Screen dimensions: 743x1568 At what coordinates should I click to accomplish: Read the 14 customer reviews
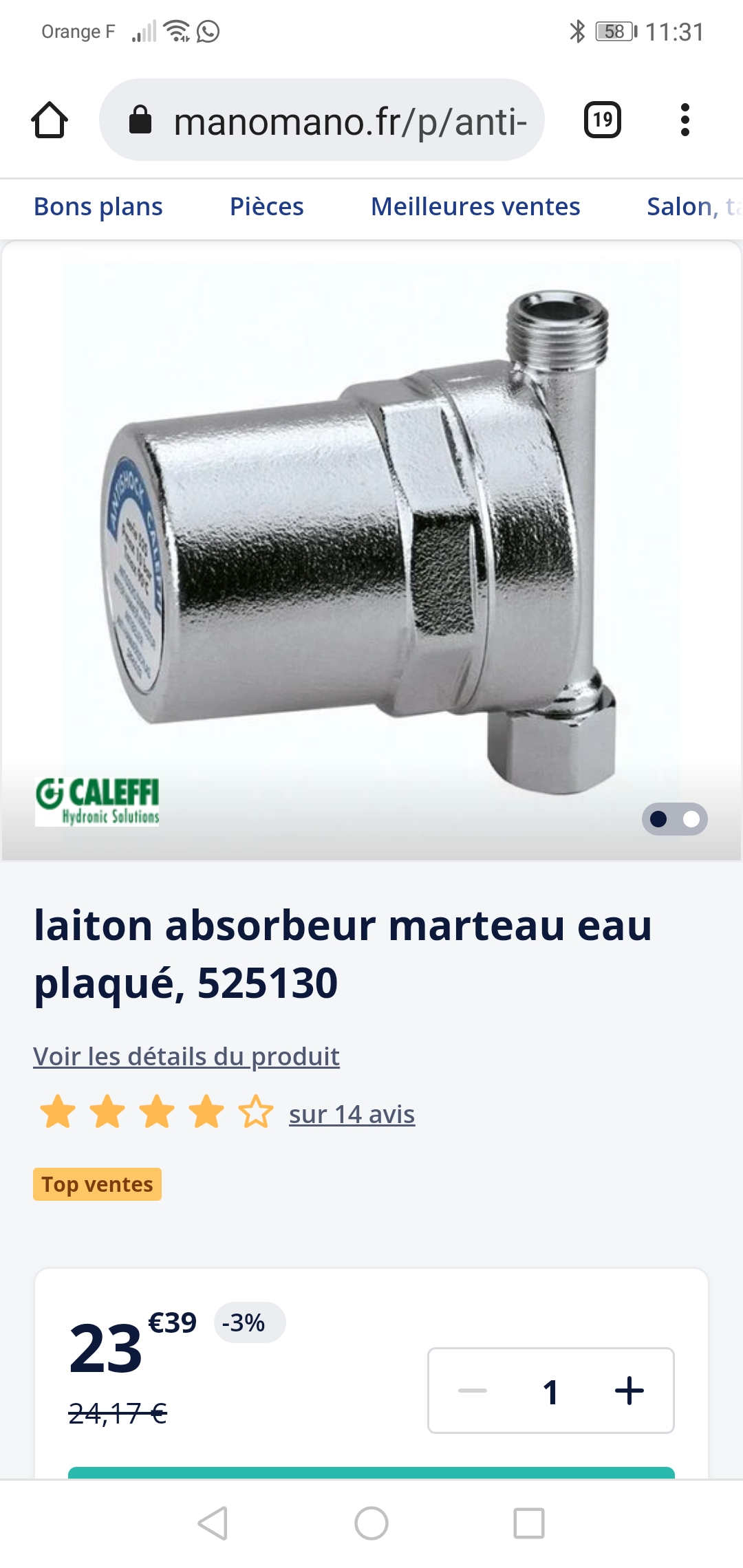(352, 1115)
